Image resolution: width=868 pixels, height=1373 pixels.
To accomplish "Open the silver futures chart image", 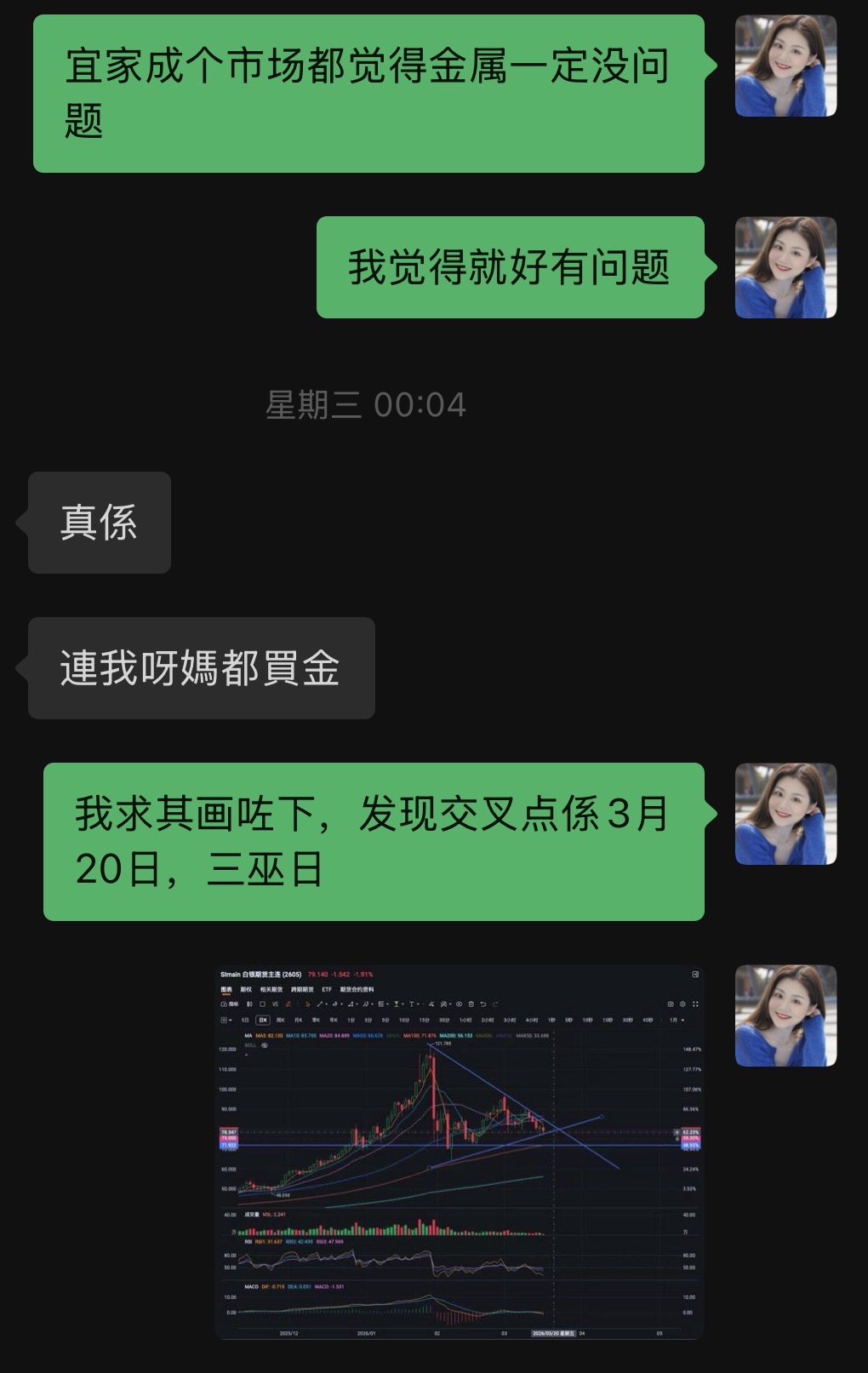I will pos(460,1152).
